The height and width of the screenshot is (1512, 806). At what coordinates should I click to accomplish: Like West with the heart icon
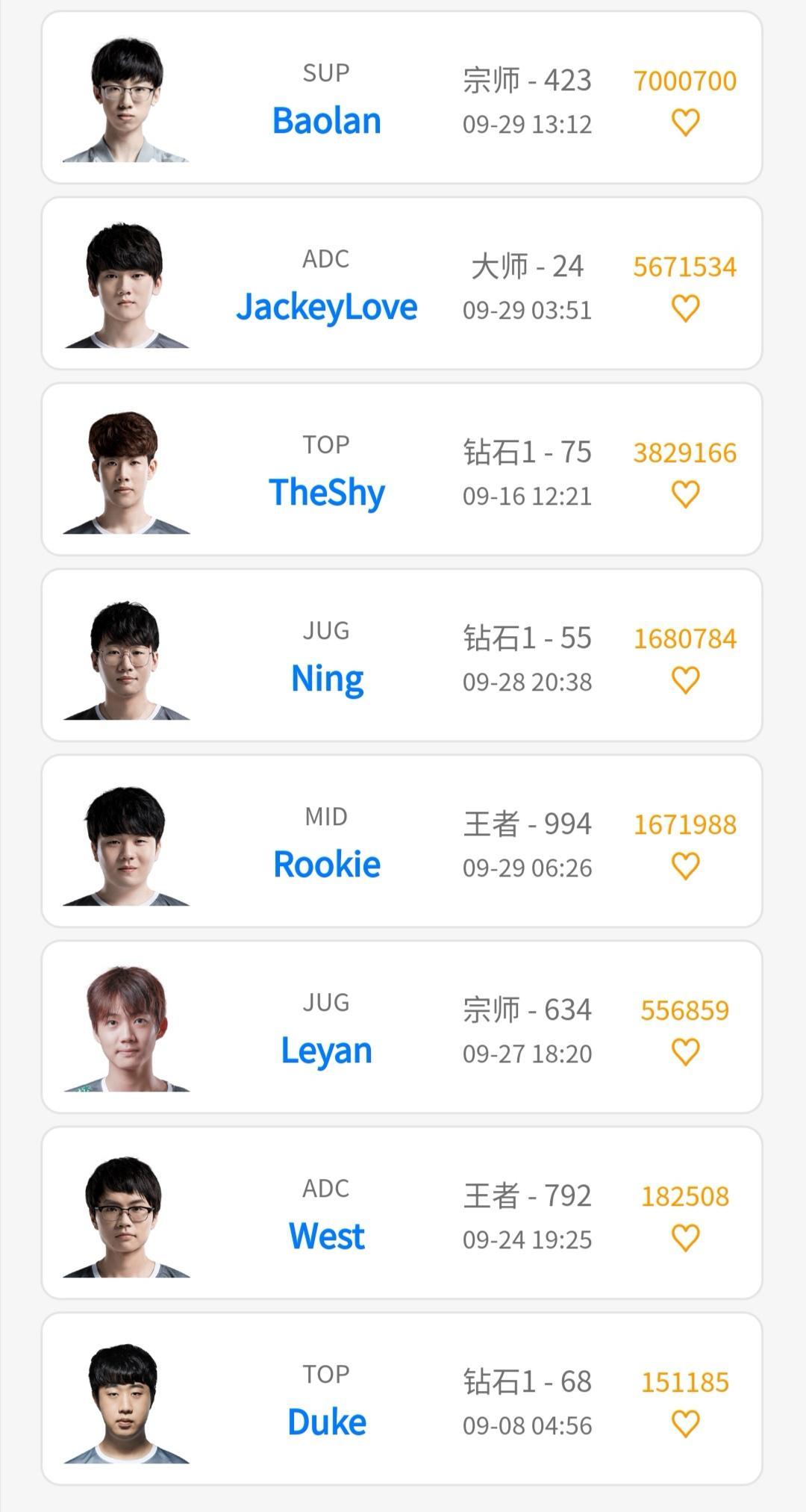pos(685,1238)
